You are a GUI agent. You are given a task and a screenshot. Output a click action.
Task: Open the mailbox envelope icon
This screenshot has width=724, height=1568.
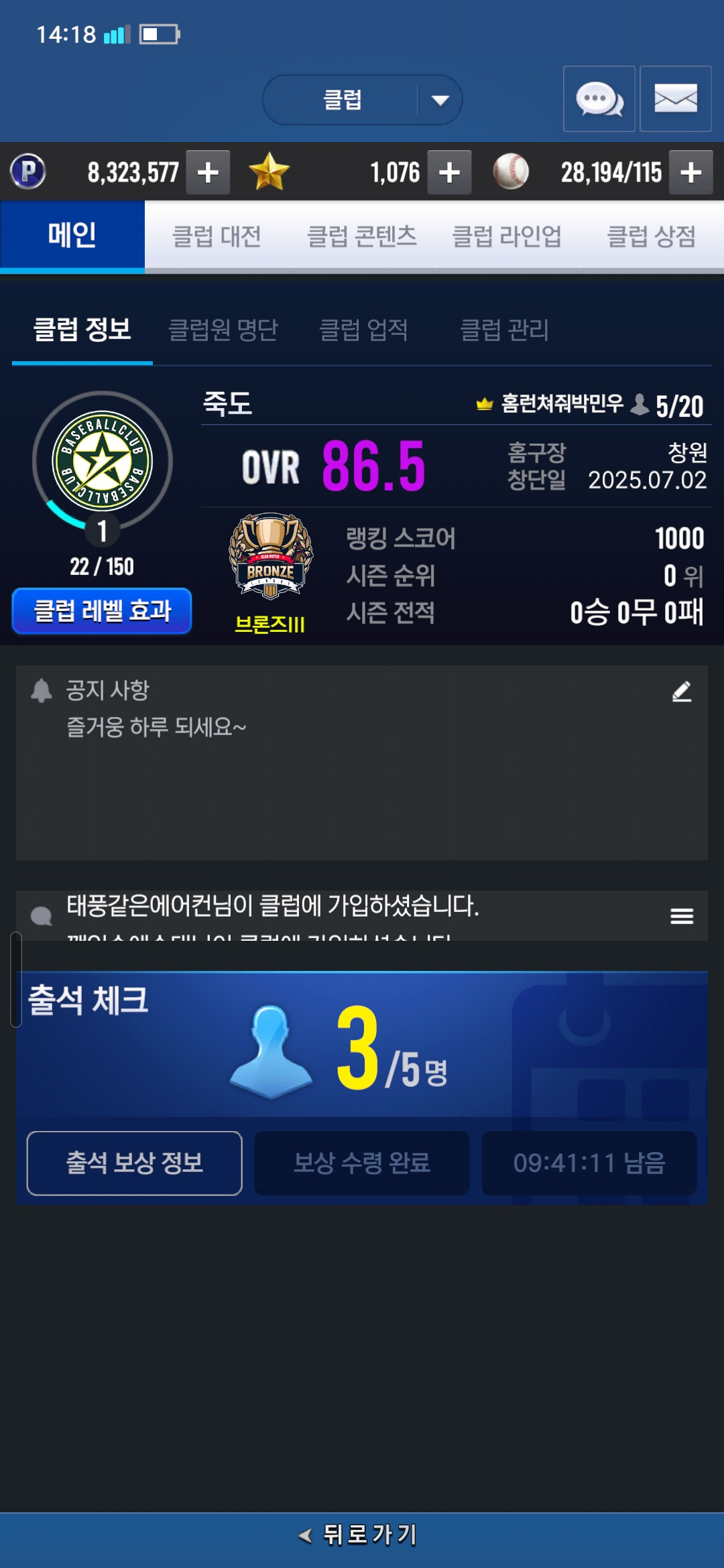[676, 99]
